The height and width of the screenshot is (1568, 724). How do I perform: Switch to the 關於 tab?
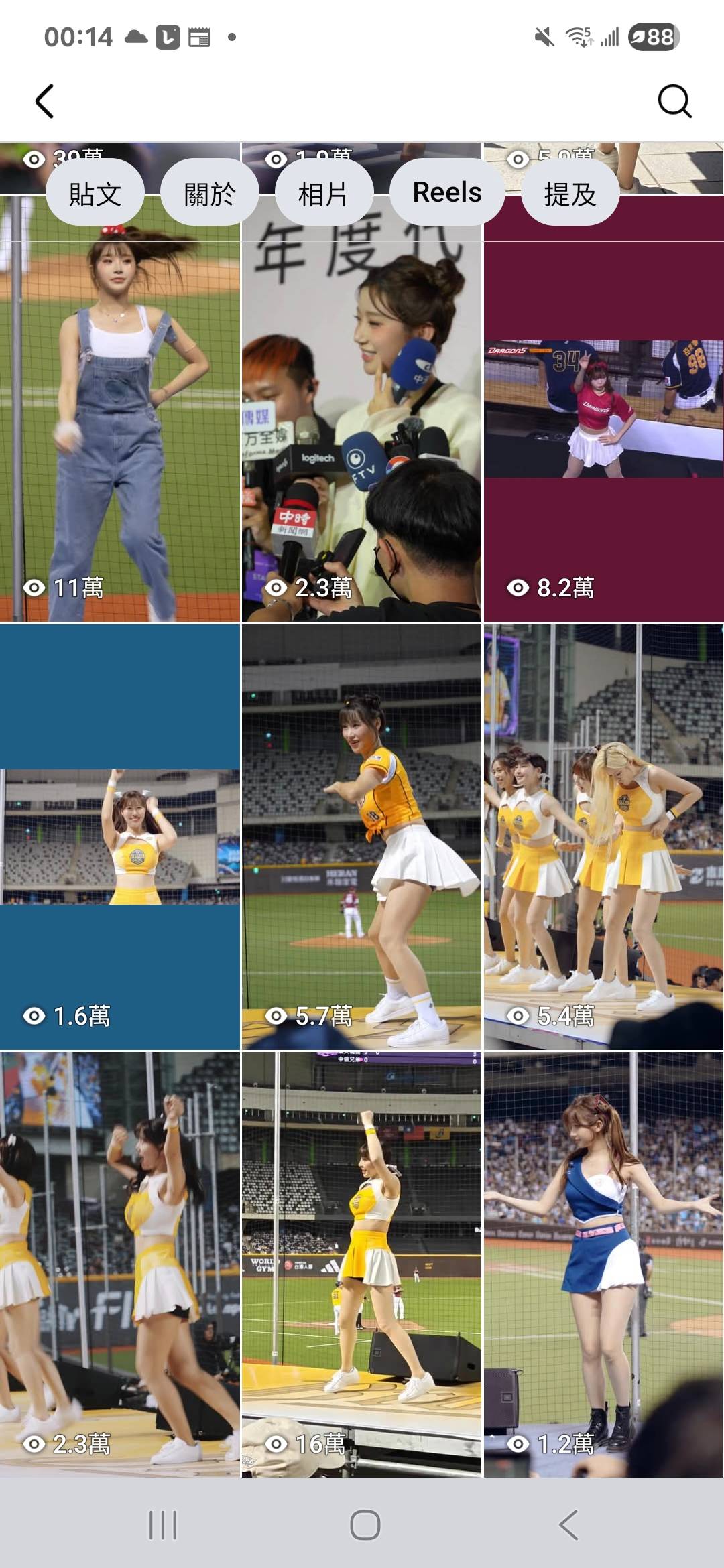(x=210, y=194)
